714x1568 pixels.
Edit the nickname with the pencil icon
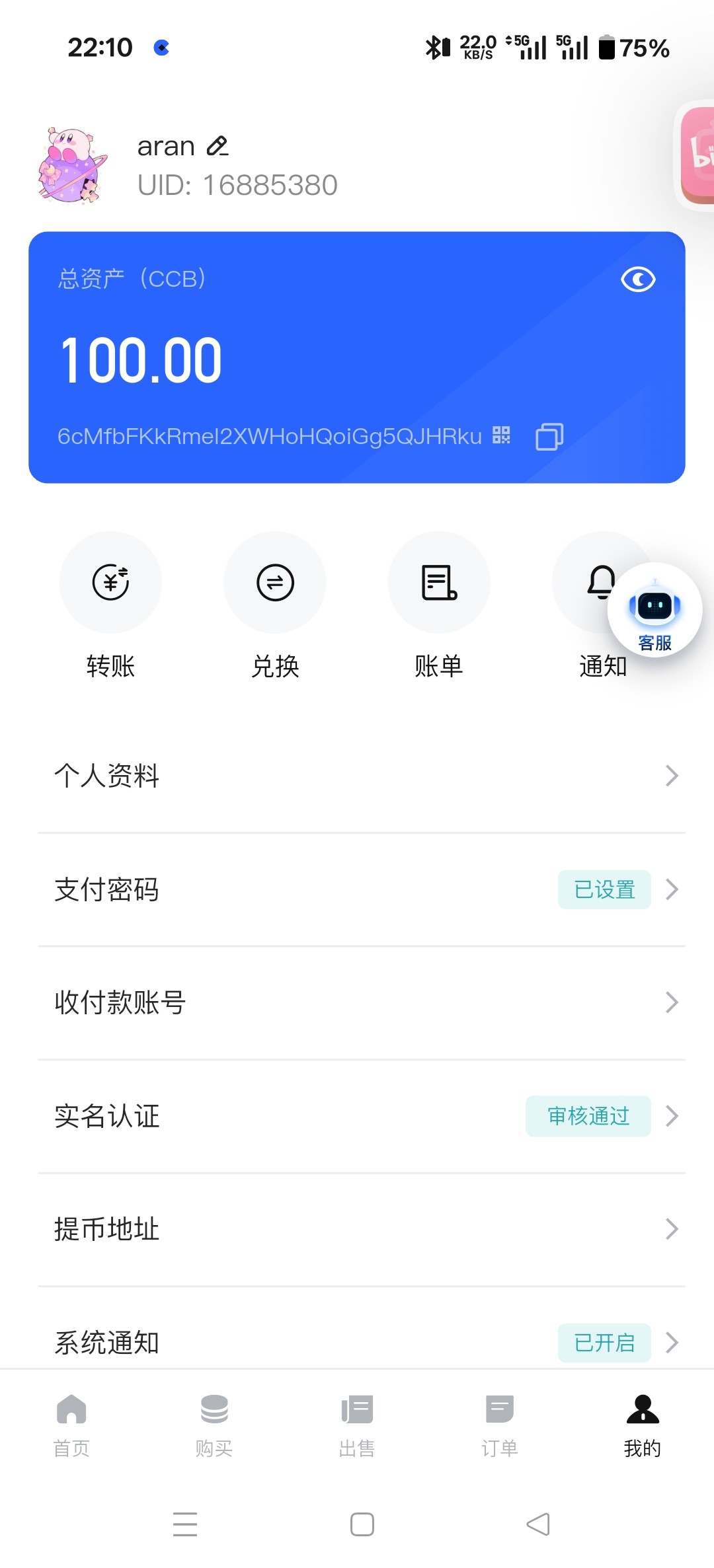click(218, 146)
